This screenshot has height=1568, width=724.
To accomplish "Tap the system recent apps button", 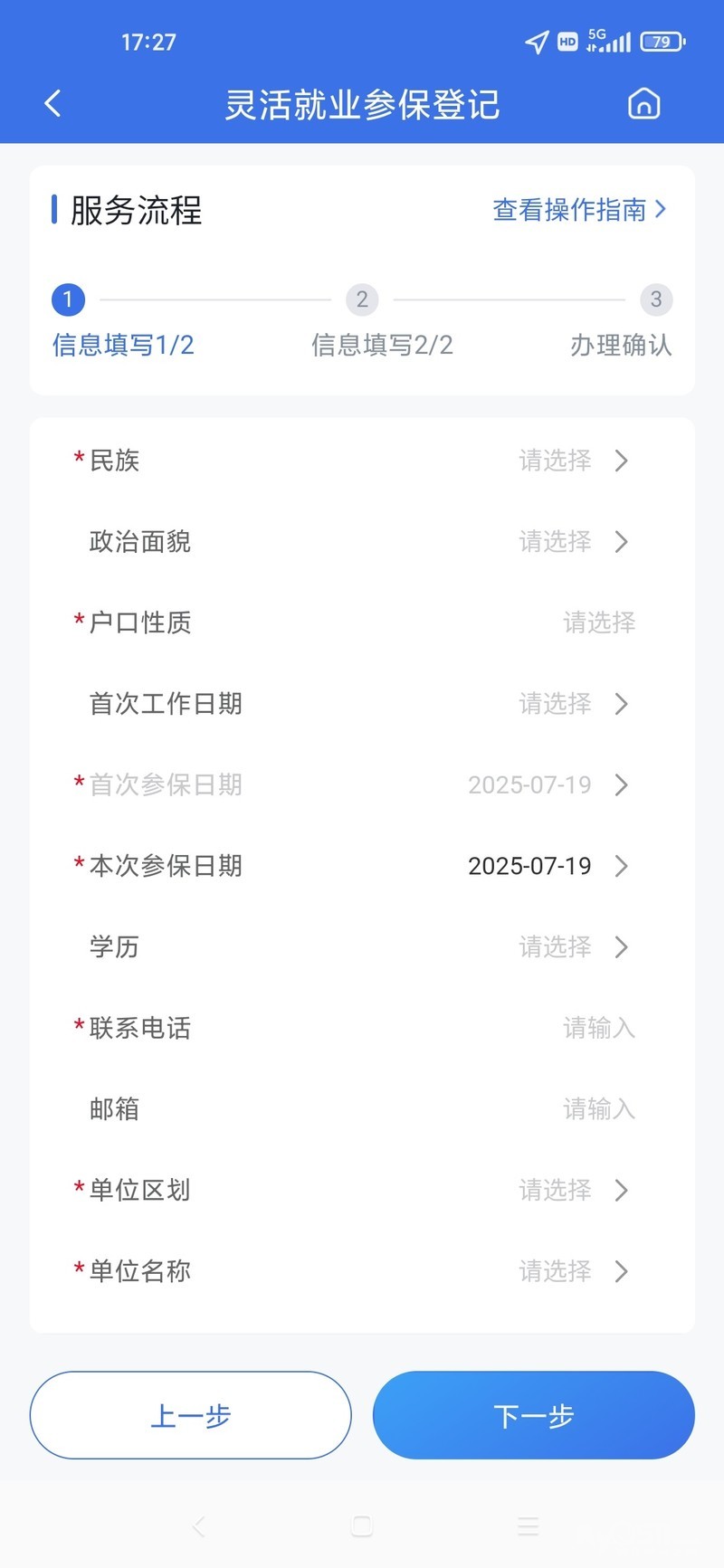I will [528, 1526].
